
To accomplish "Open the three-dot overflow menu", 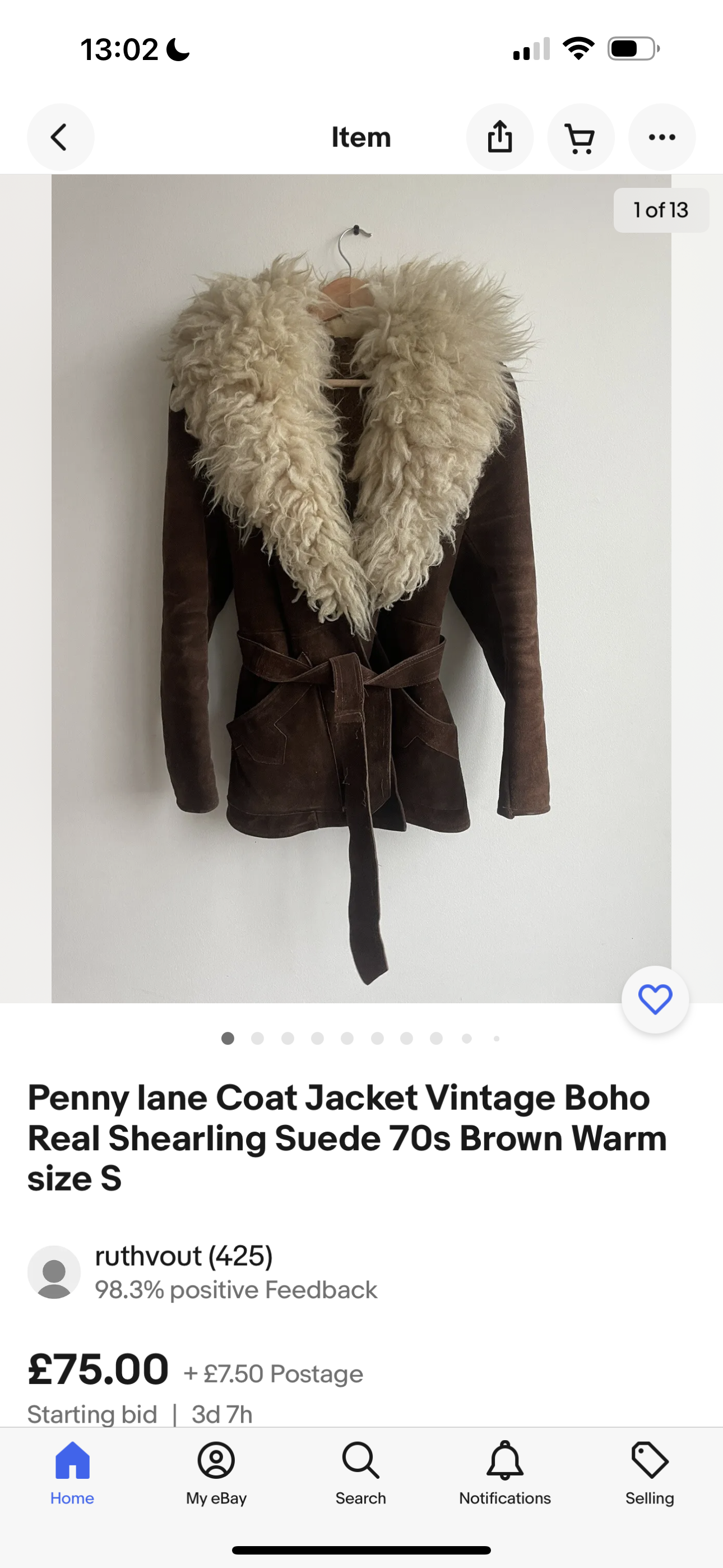I will [661, 137].
